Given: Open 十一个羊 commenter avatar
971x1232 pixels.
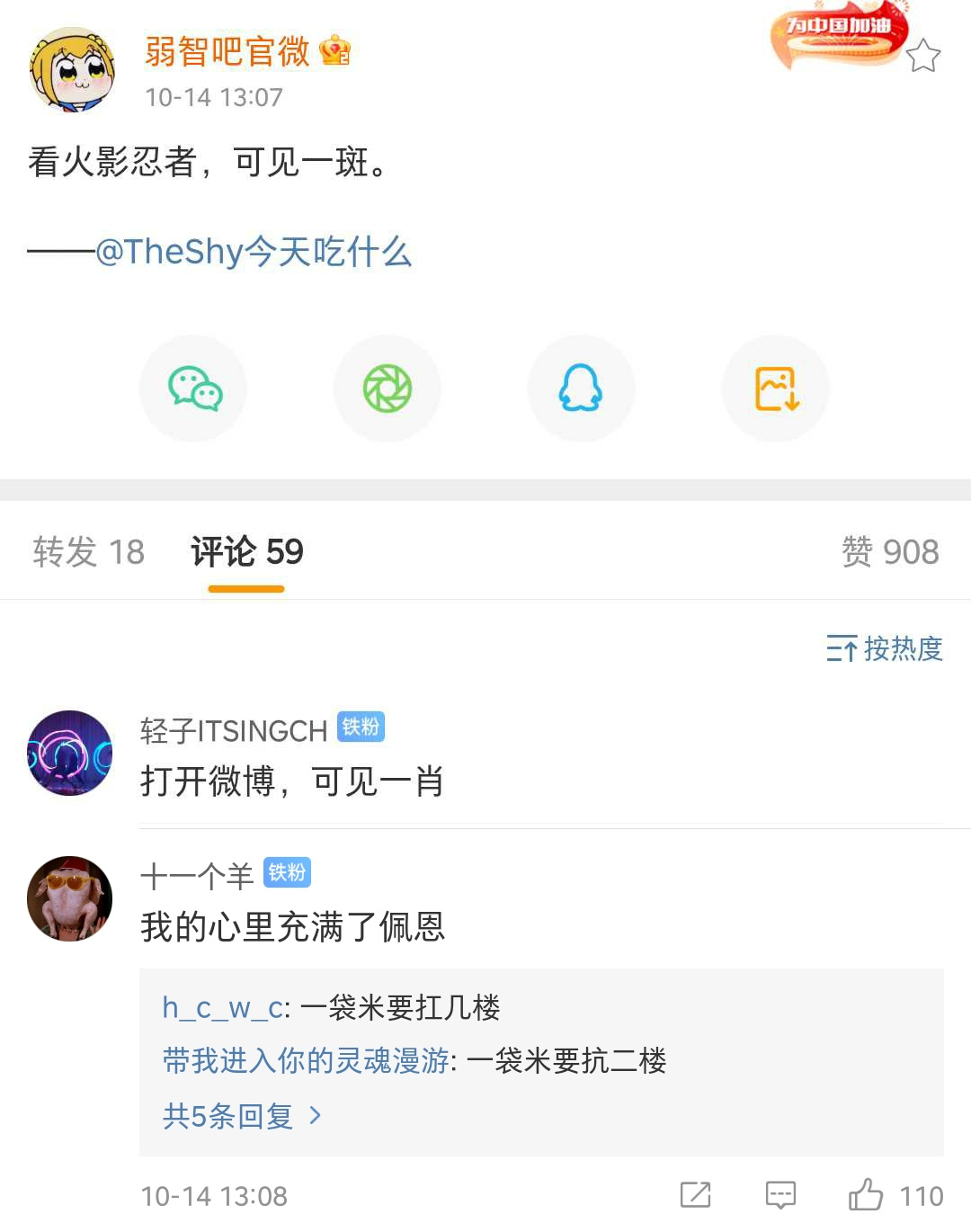Looking at the screenshot, I should (70, 898).
